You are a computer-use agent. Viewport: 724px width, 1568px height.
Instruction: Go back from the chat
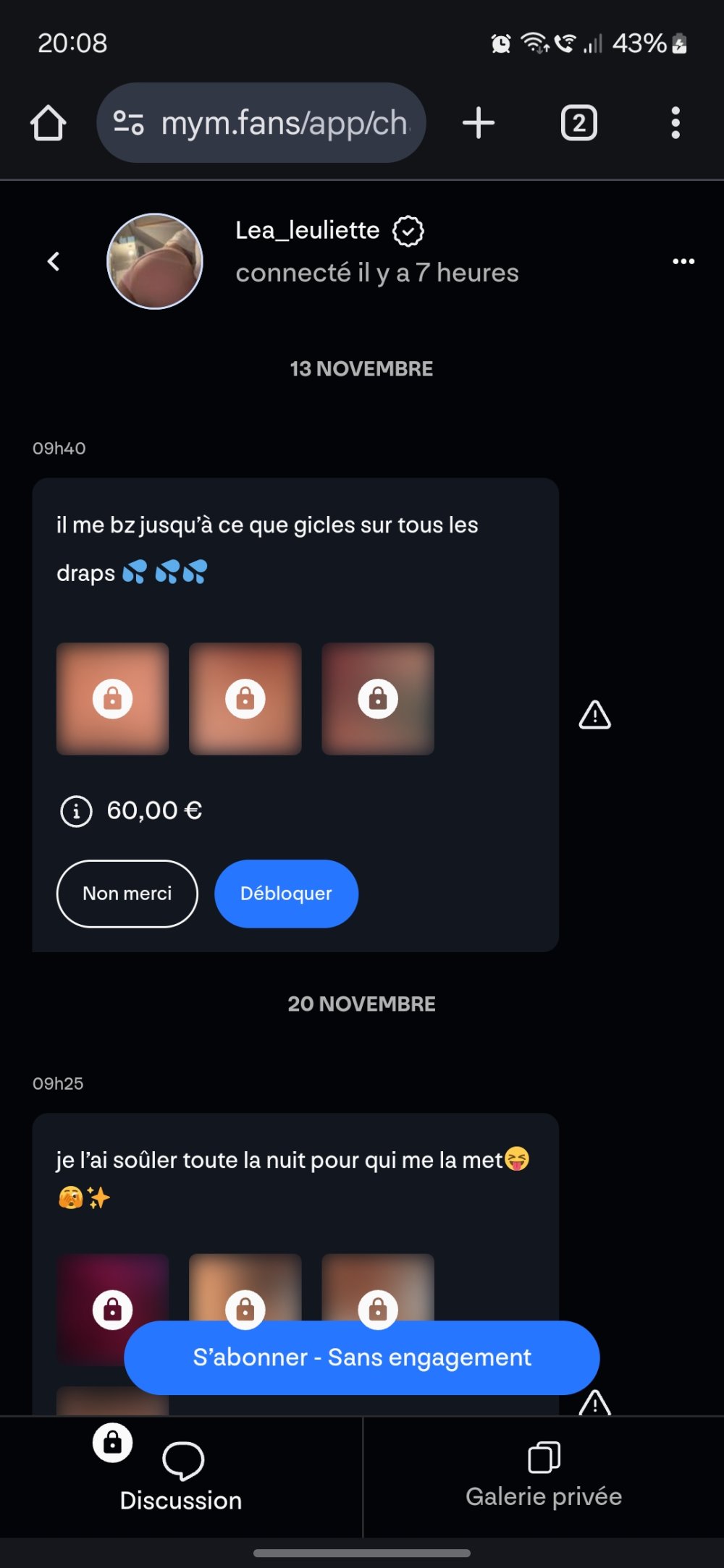[x=54, y=261]
